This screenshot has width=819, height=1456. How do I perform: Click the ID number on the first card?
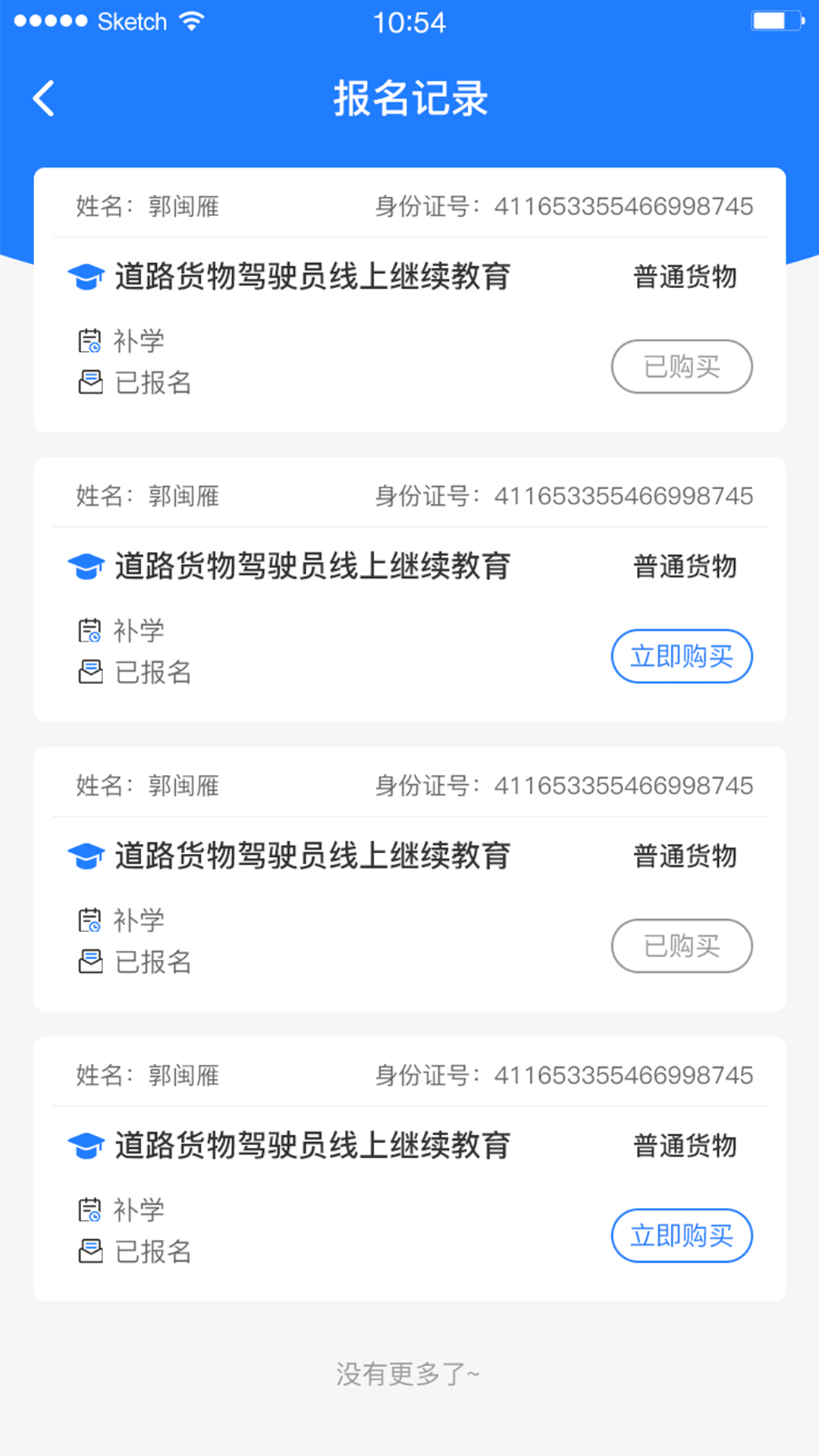(623, 206)
